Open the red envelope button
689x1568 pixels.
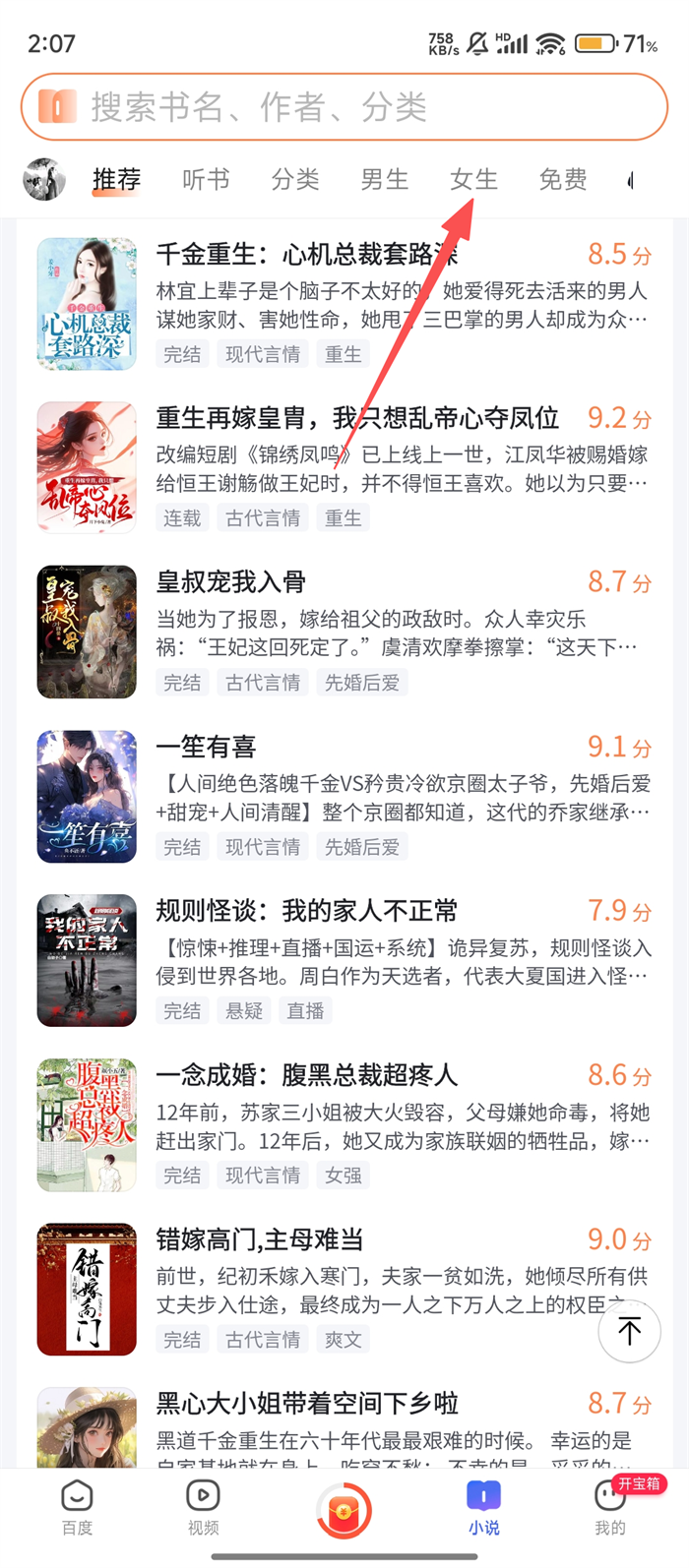pos(344,1509)
